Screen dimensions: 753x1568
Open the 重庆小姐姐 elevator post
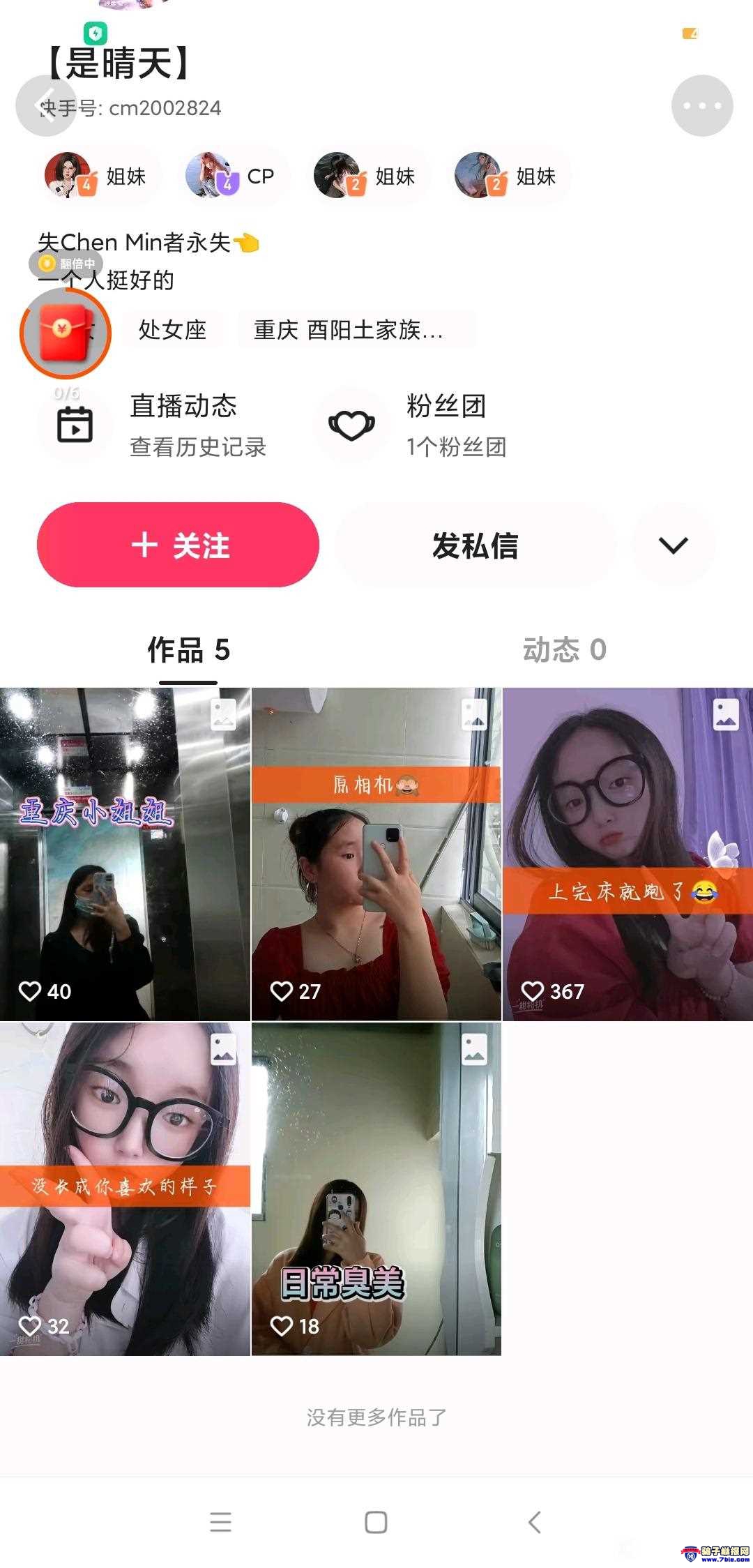tap(125, 854)
